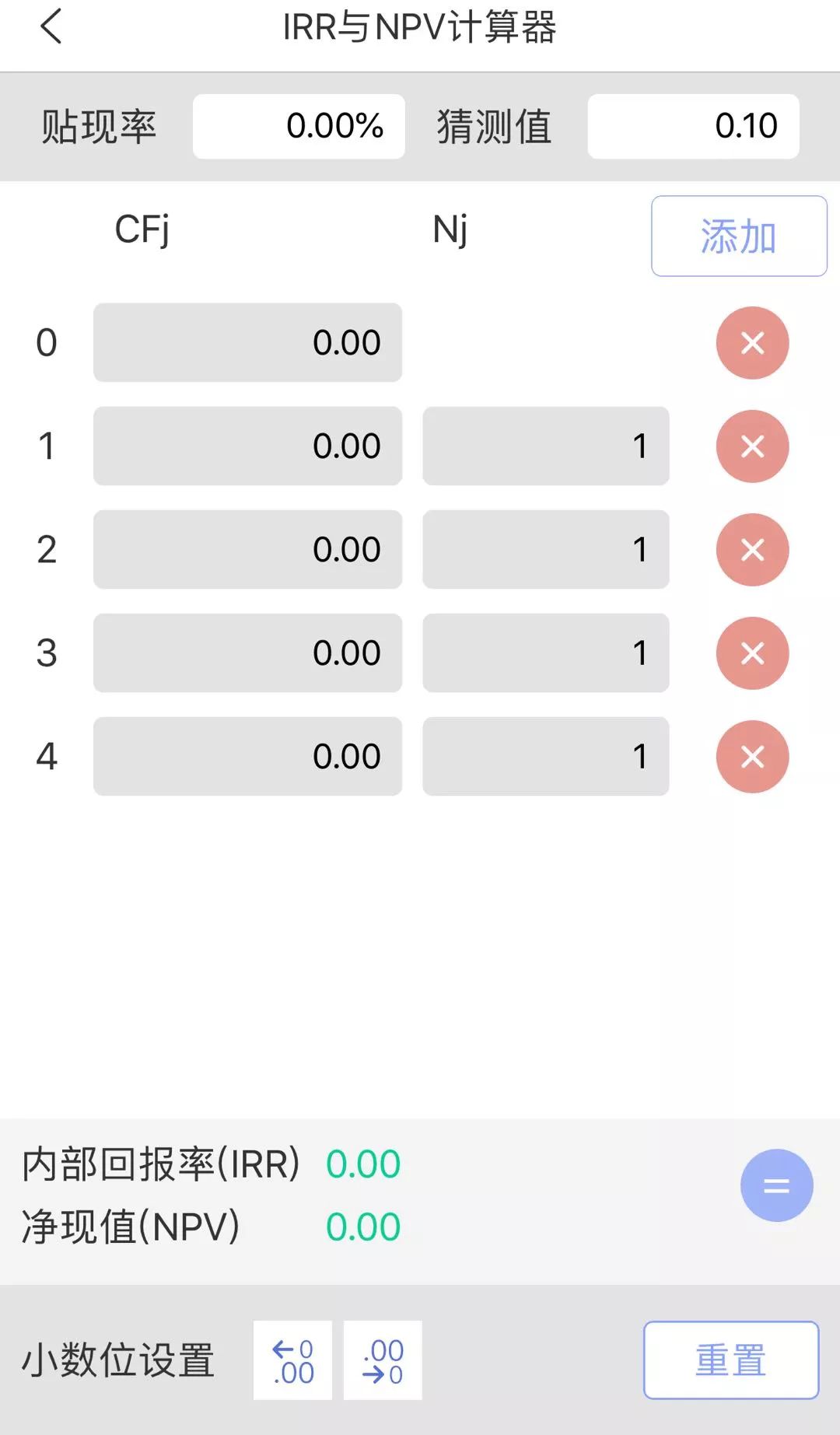Viewport: 840px width, 1435px height.
Task: Delete cash flow row 3
Action: (x=752, y=653)
